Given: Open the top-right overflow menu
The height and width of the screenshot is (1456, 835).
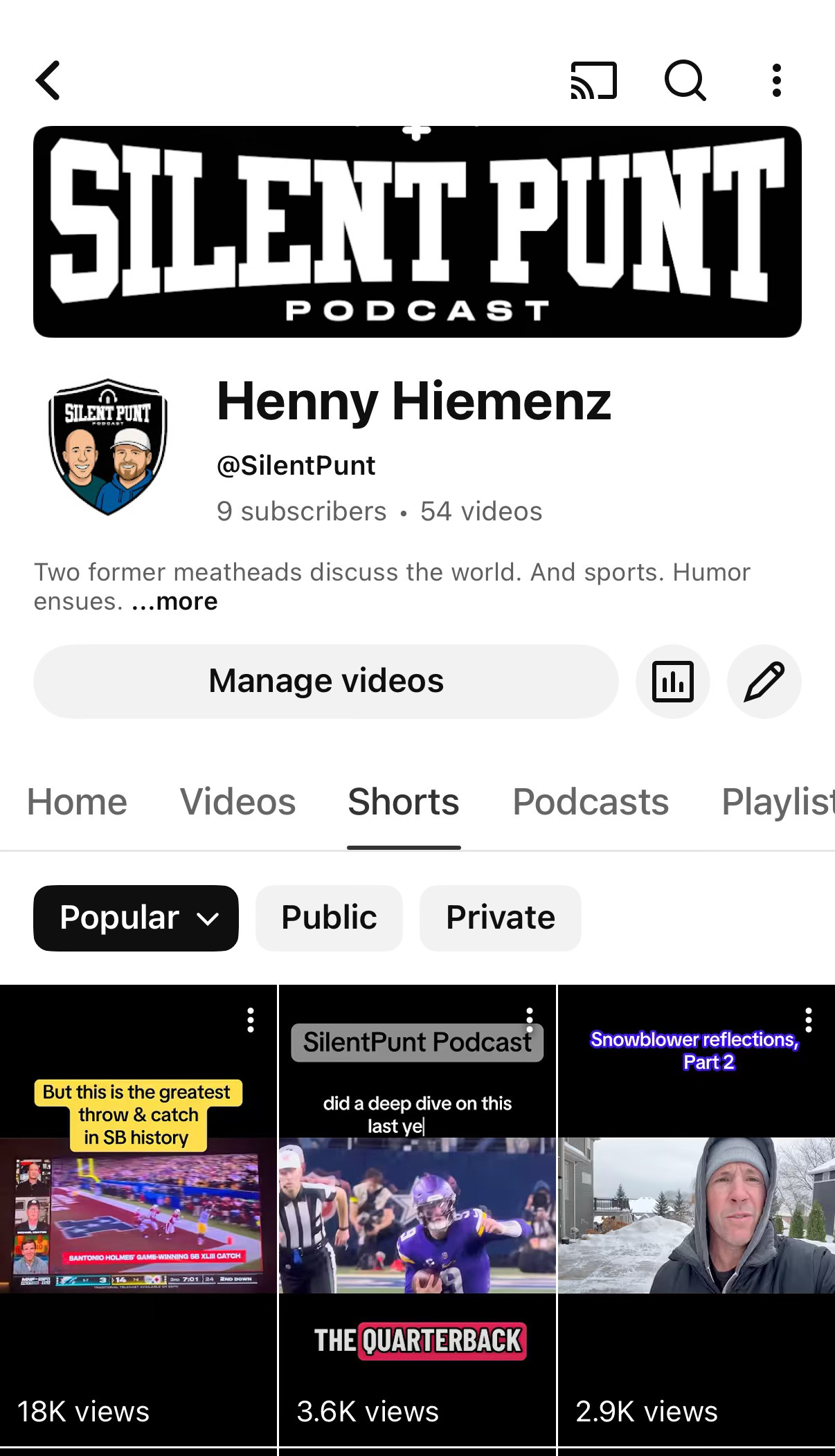Looking at the screenshot, I should point(777,80).
